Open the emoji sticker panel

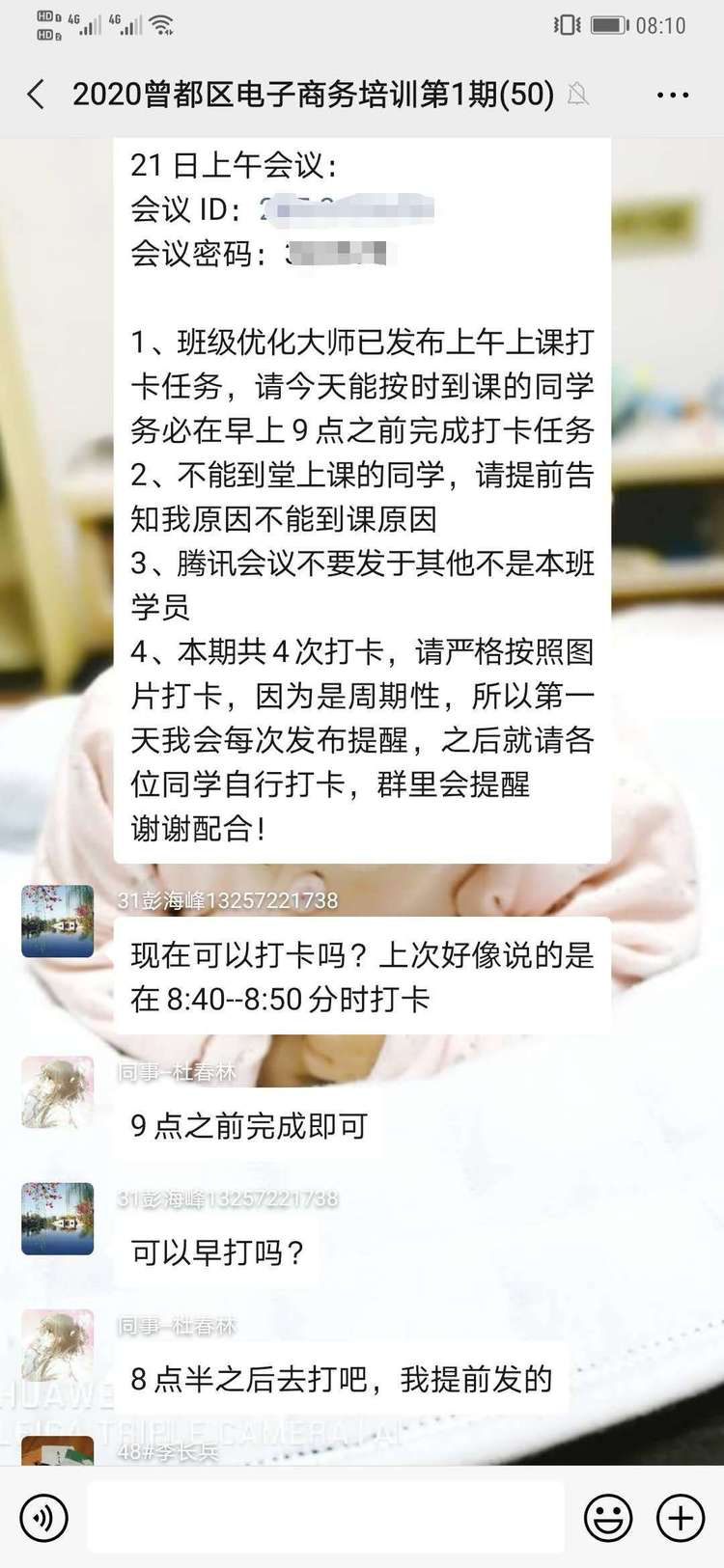(608, 1518)
